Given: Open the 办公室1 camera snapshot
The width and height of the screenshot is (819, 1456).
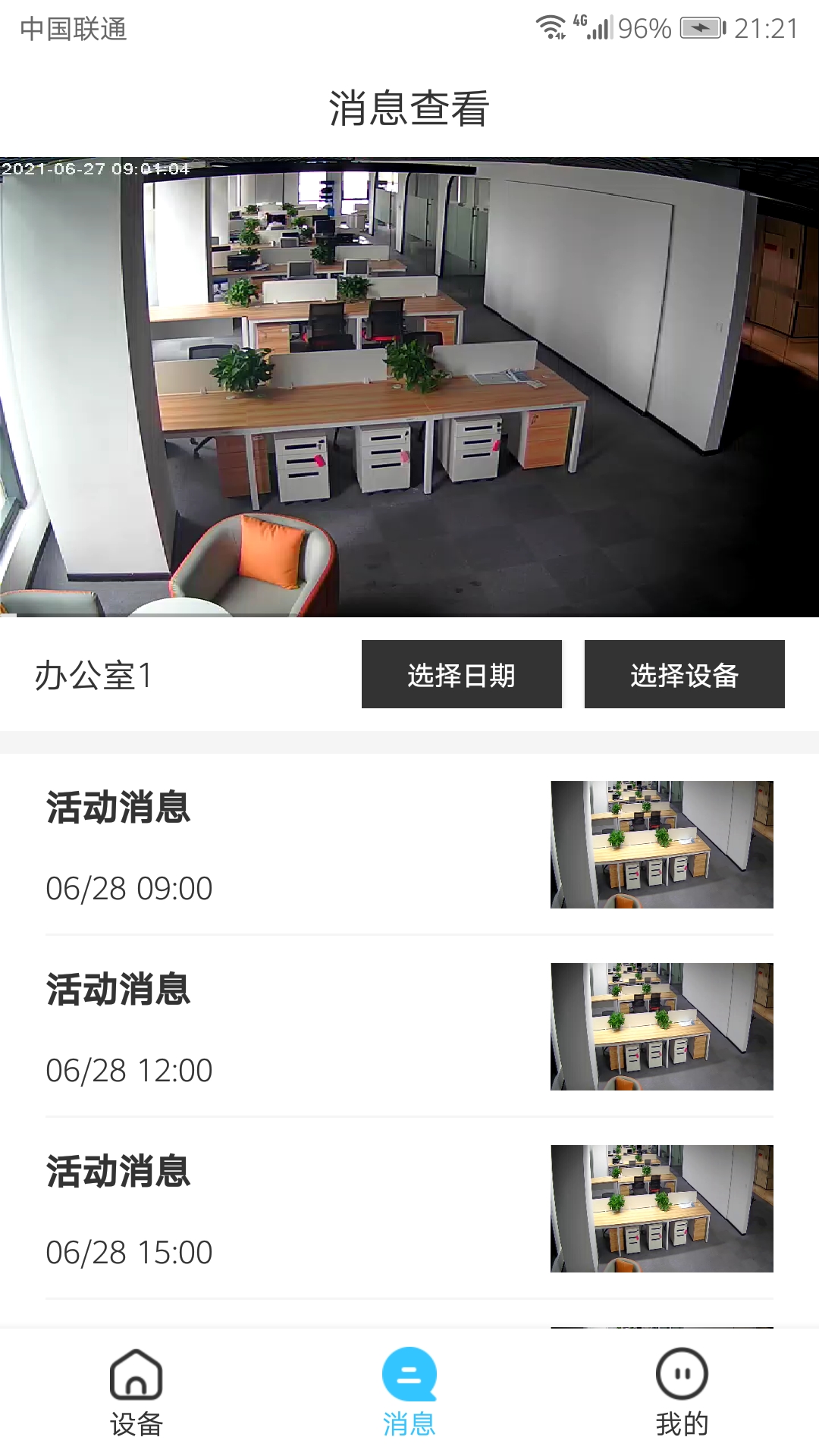Looking at the screenshot, I should click(409, 387).
